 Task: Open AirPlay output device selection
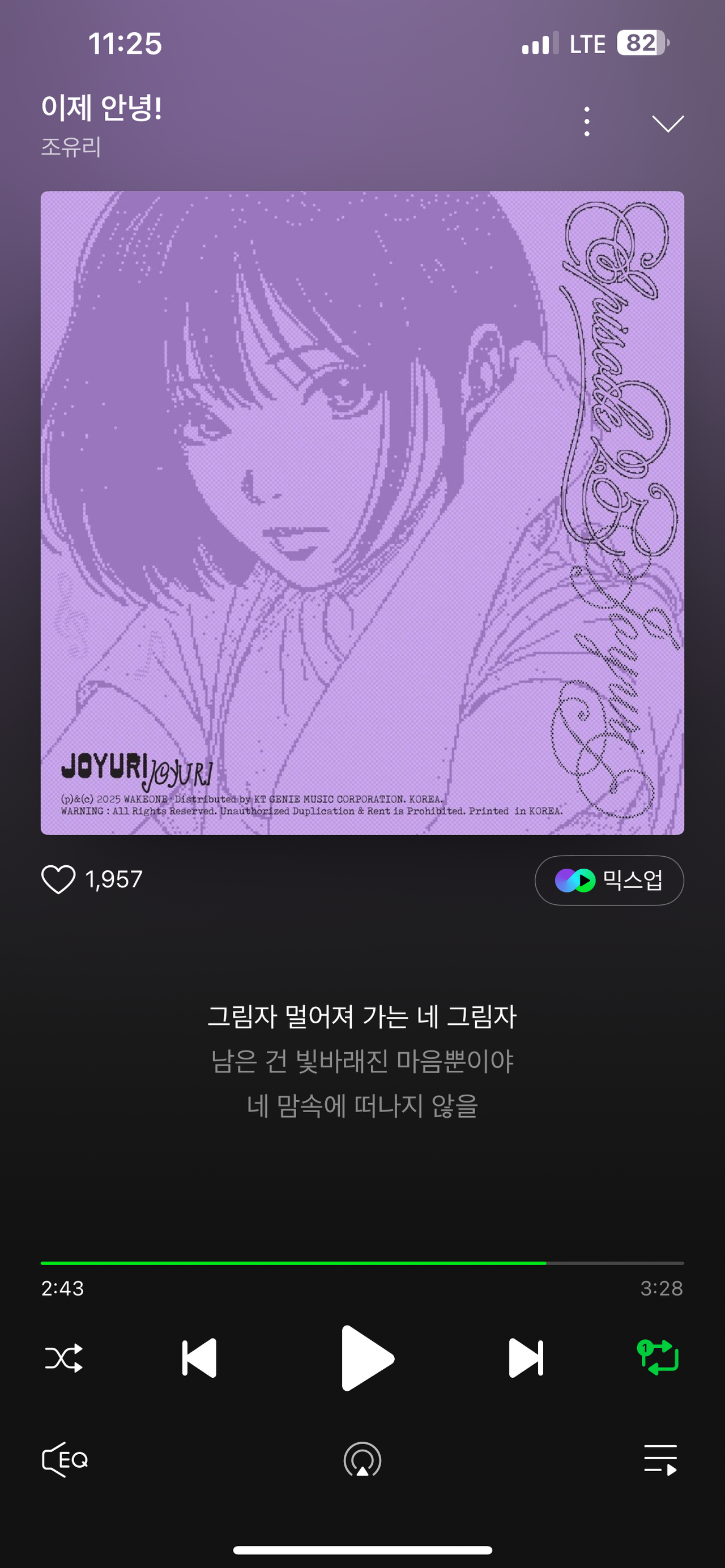[x=362, y=1460]
